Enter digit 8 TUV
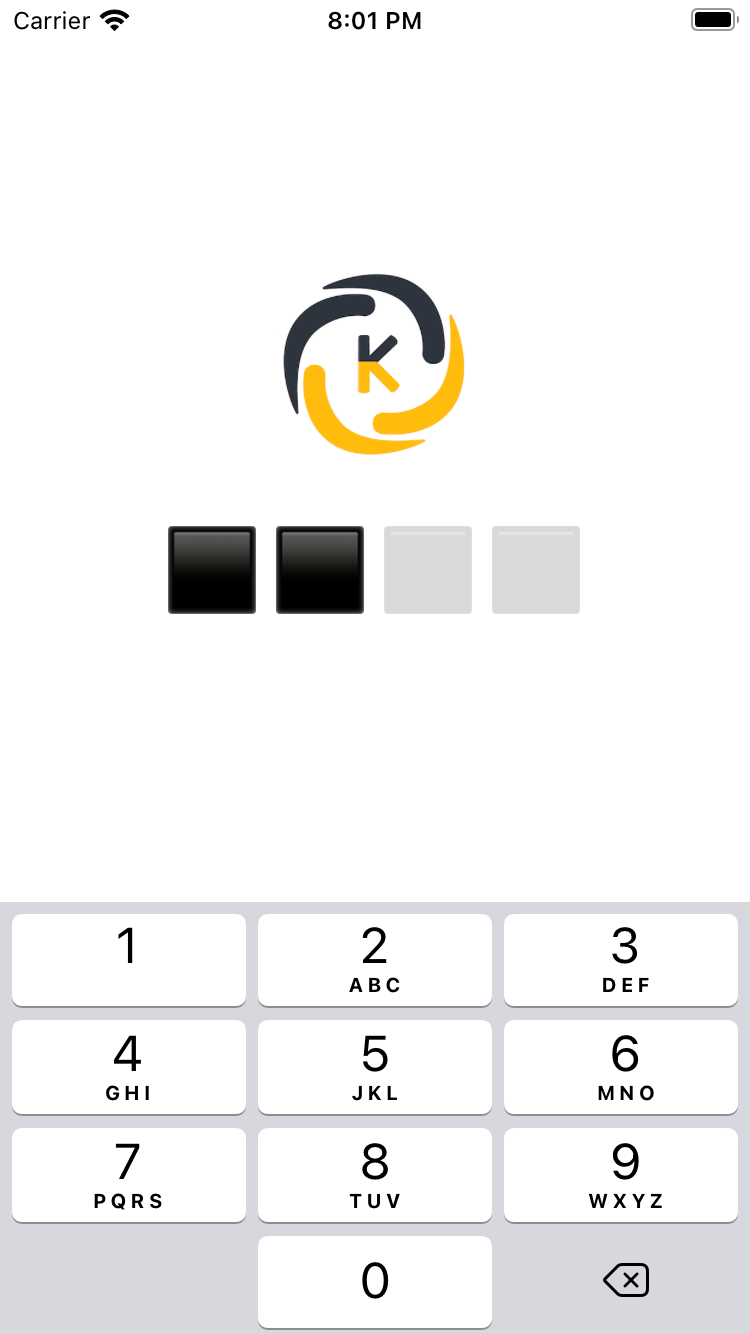This screenshot has width=750, height=1334. coord(374,1174)
